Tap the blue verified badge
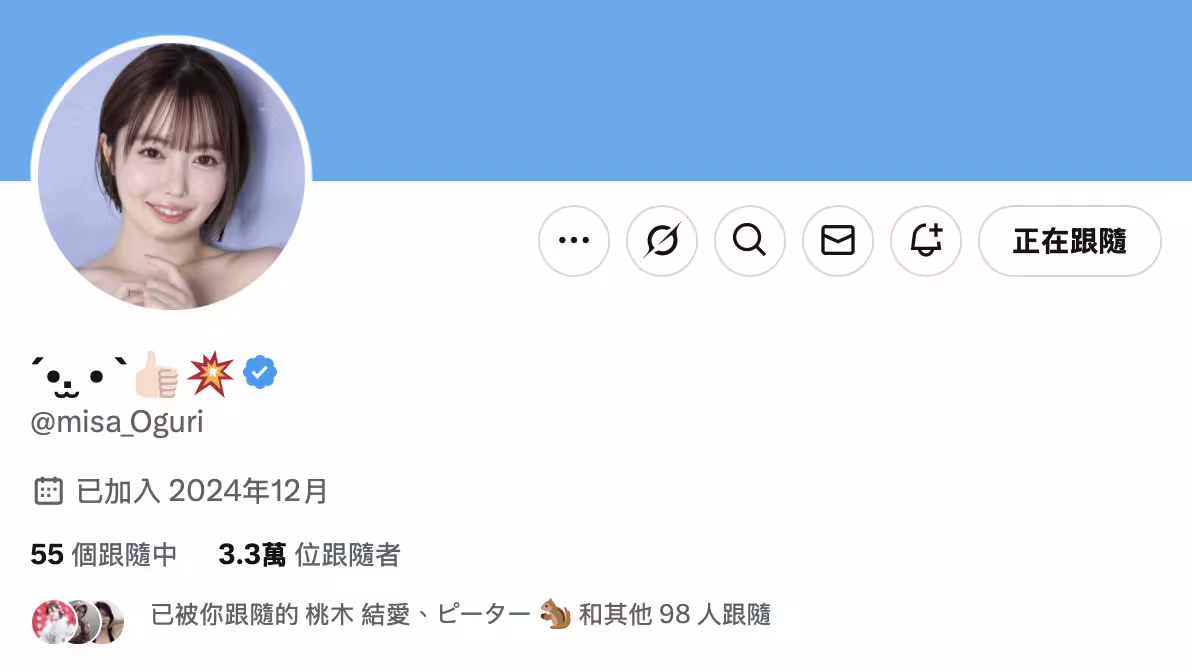This screenshot has width=1192, height=672. 261,372
